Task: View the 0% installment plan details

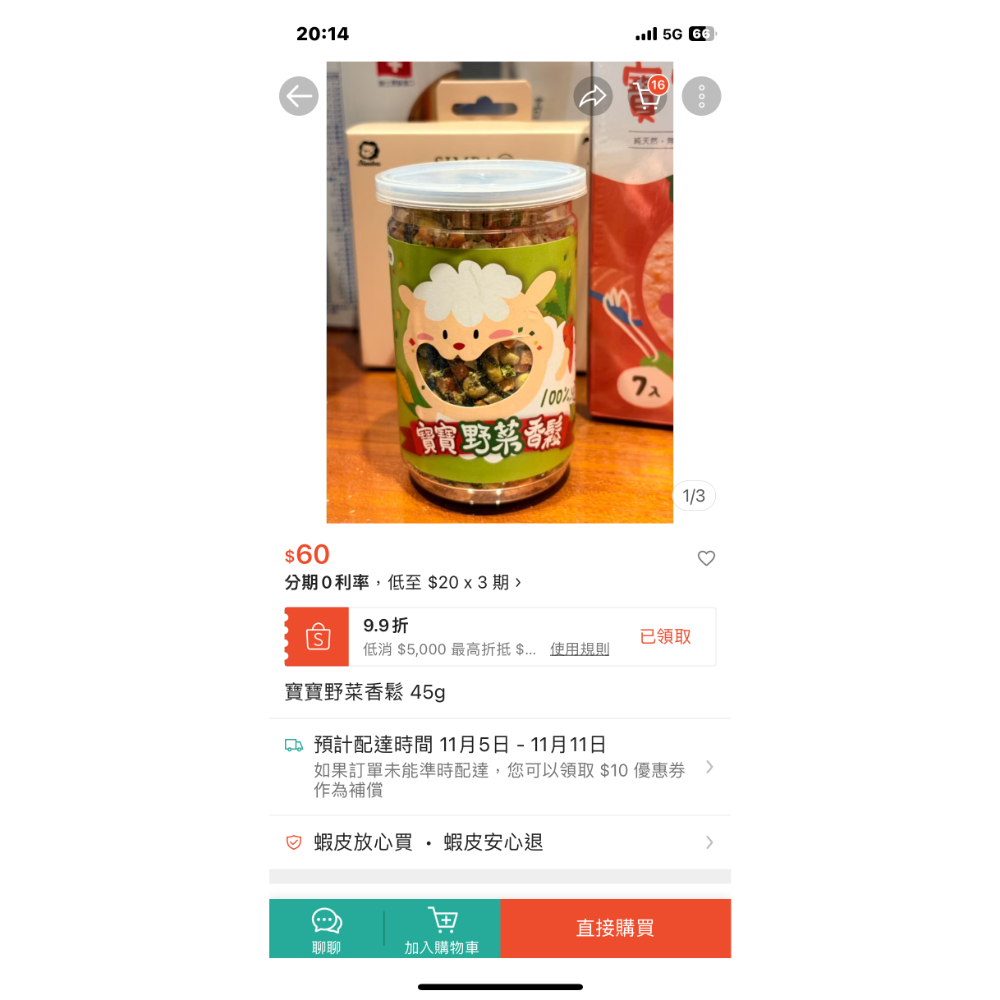Action: pos(403,582)
